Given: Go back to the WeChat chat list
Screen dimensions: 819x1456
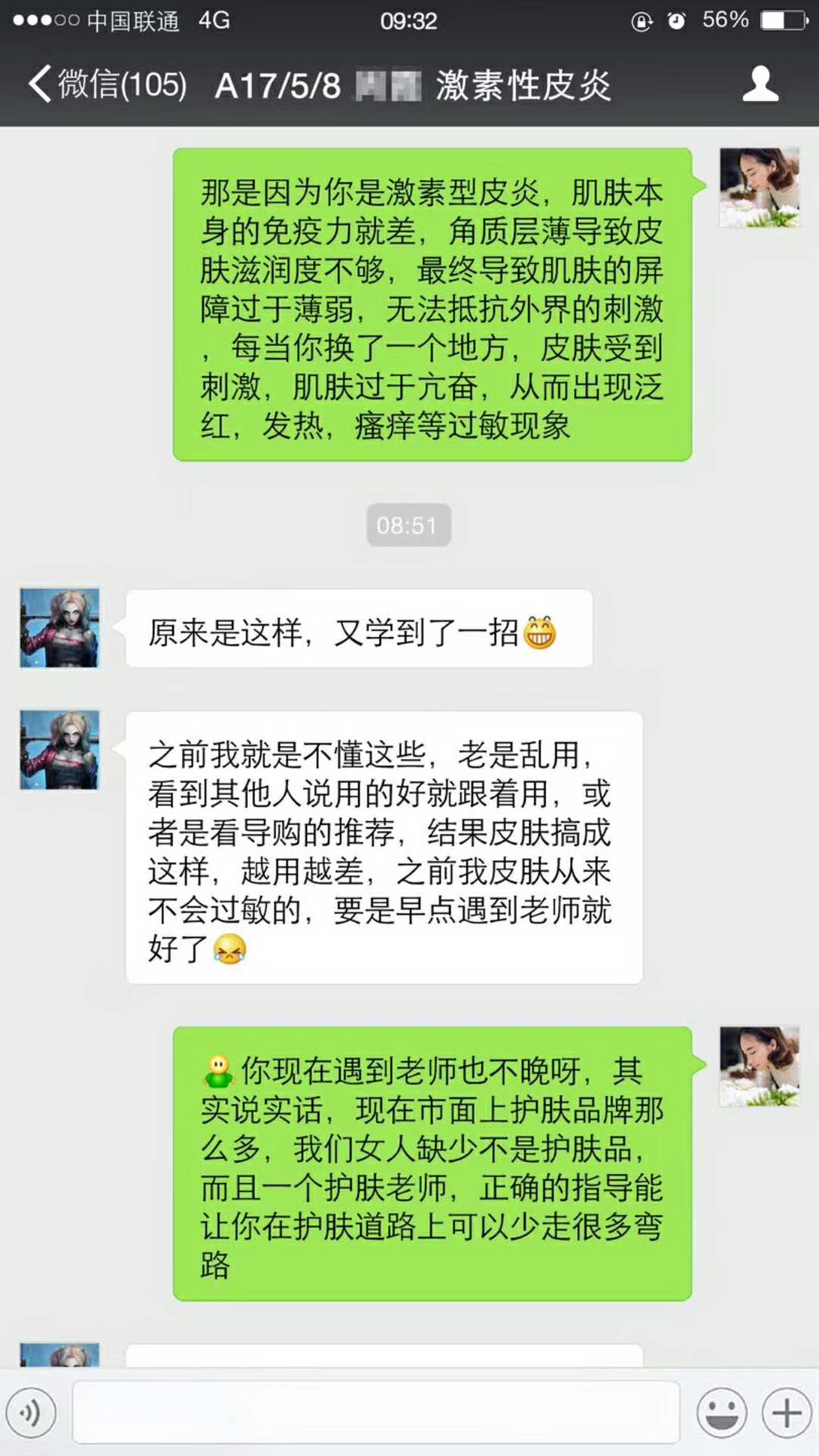Looking at the screenshot, I should pyautogui.click(x=106, y=85).
